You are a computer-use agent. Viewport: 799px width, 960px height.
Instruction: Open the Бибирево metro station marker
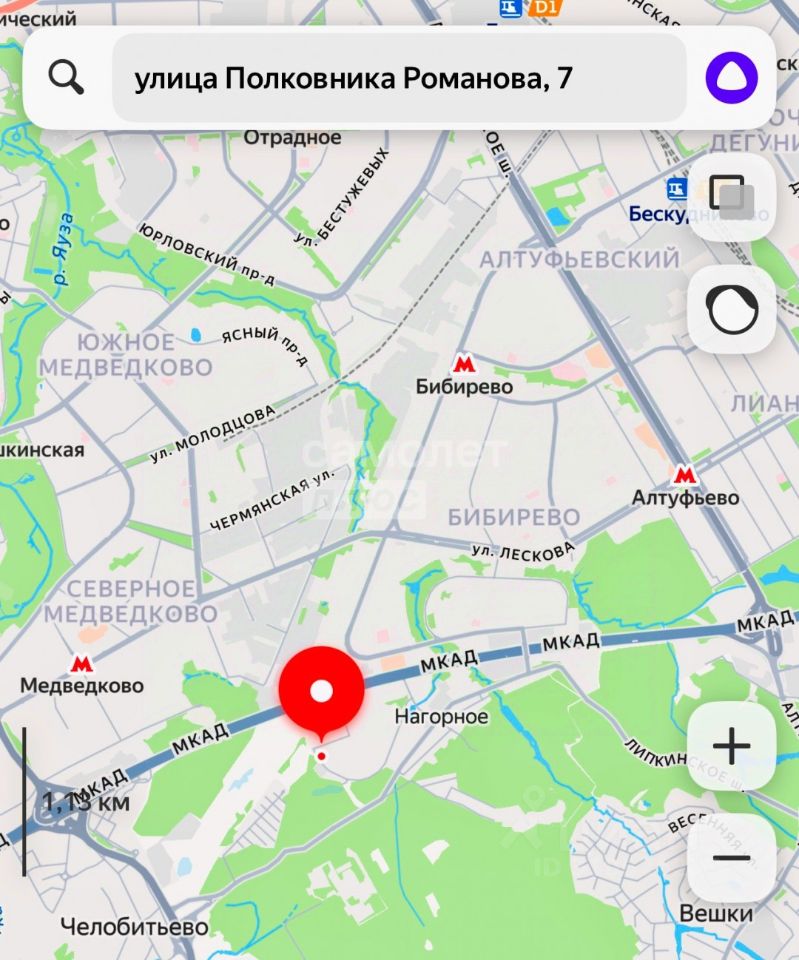[x=463, y=363]
